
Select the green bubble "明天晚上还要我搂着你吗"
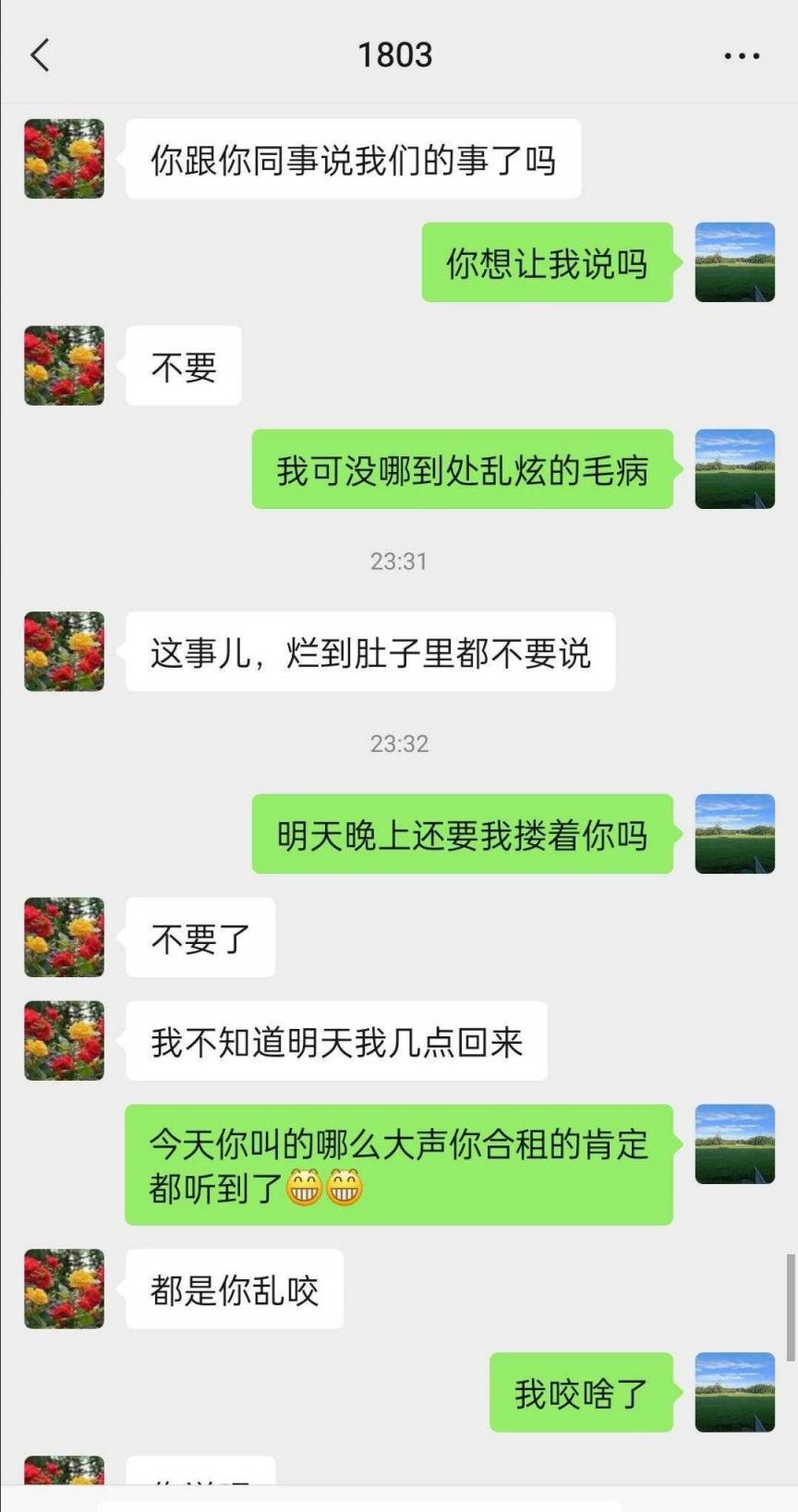tap(462, 836)
